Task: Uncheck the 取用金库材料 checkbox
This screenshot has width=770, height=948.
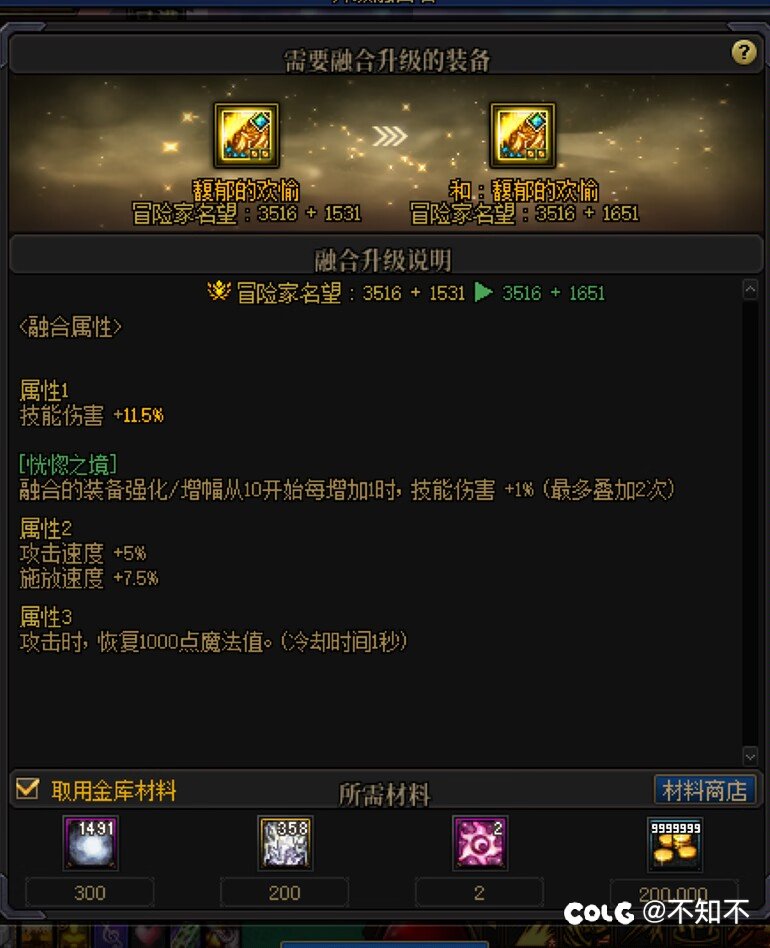Action: click(27, 789)
